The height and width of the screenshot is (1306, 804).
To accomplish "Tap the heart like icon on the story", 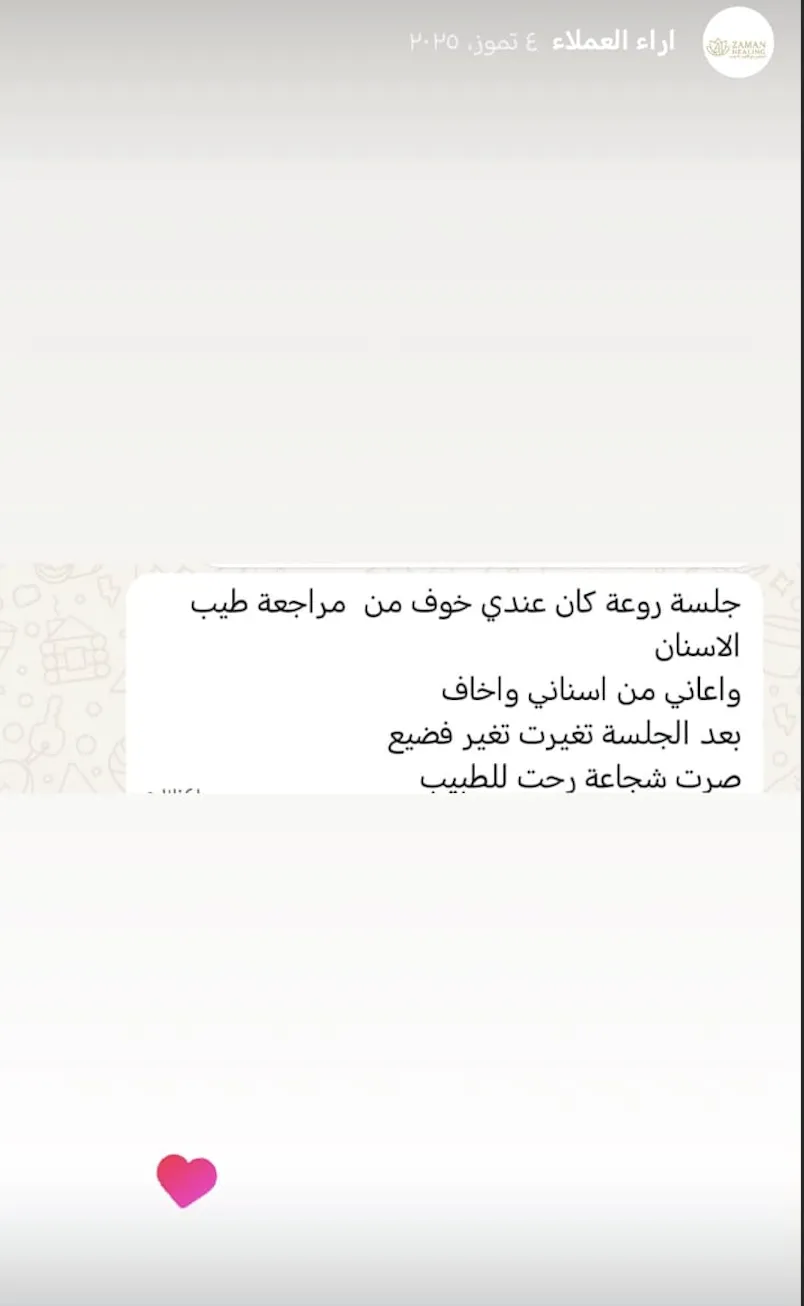I will (187, 1180).
